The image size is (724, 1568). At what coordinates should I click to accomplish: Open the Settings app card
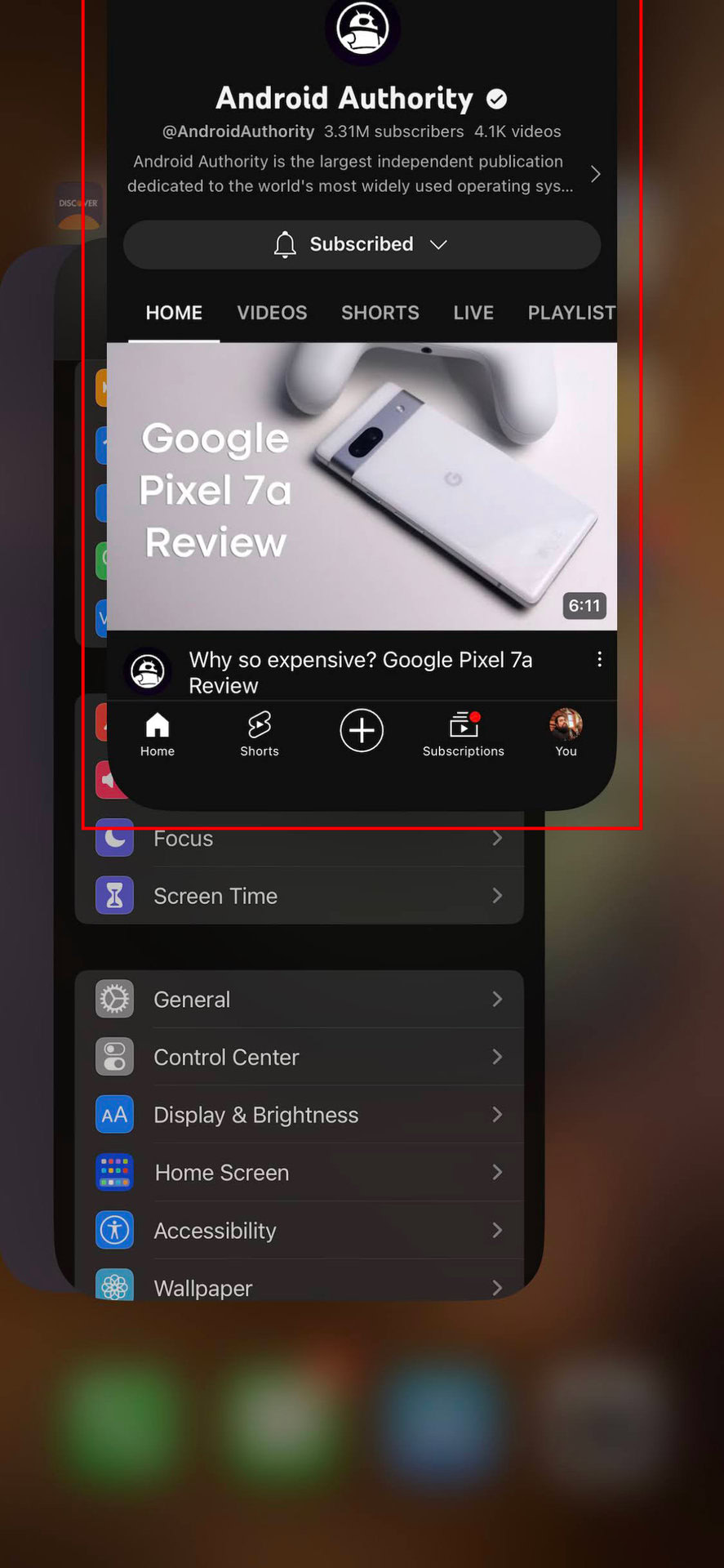pos(299,1062)
